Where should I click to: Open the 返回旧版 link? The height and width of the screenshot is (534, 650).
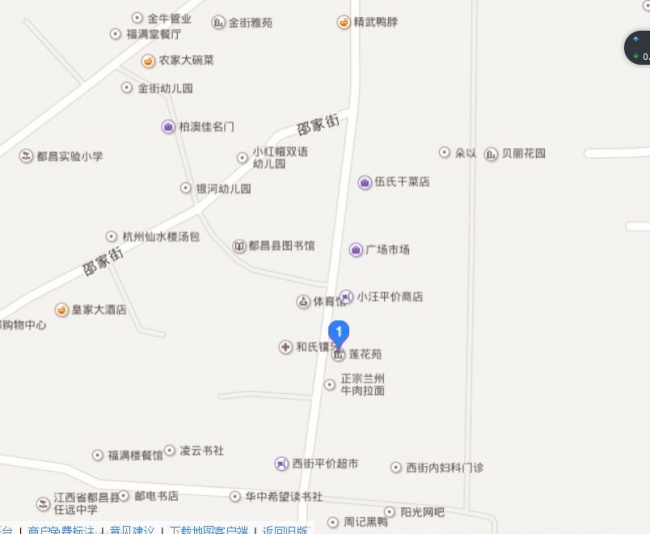tap(285, 530)
